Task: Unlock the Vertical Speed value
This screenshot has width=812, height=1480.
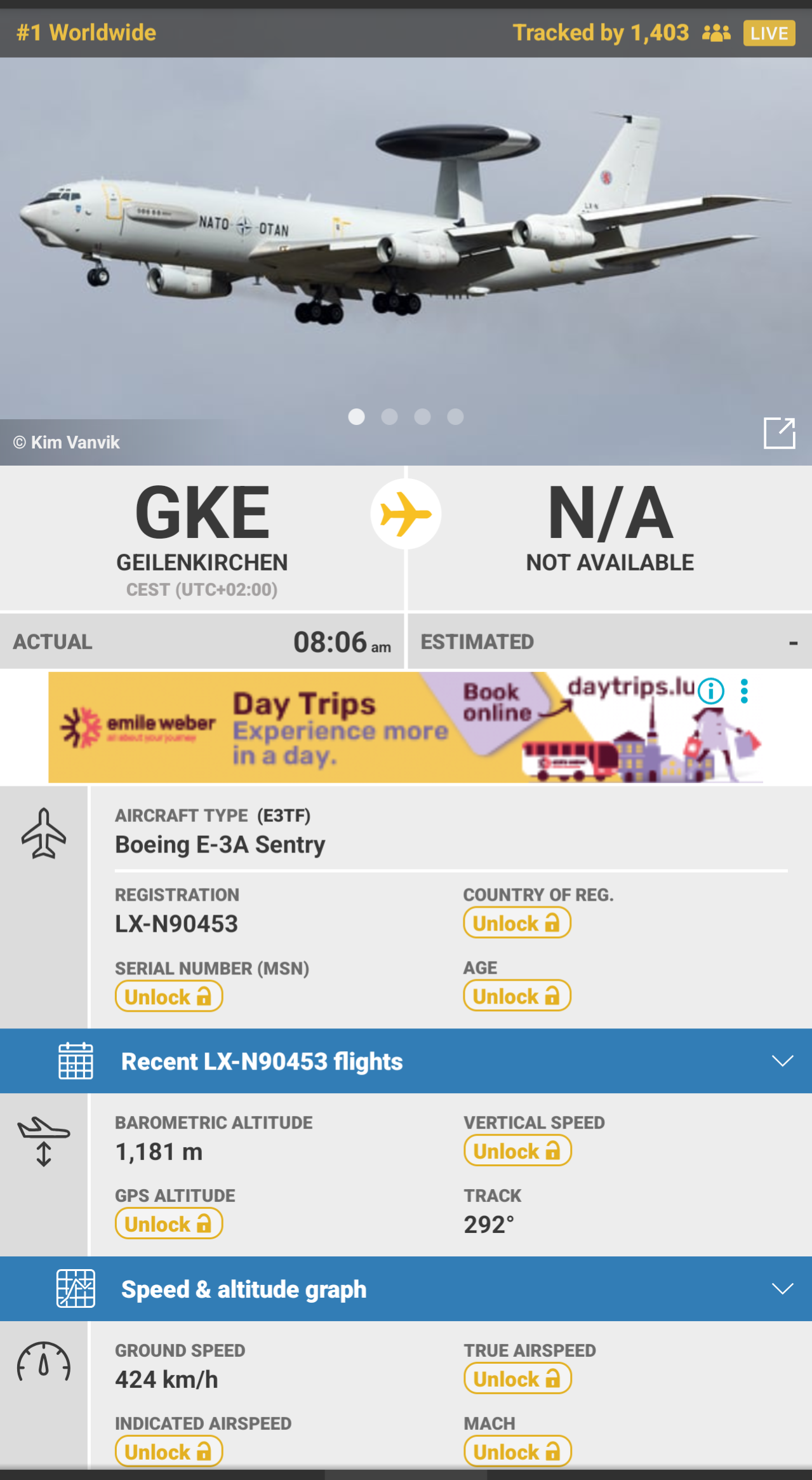Action: pos(517,1151)
